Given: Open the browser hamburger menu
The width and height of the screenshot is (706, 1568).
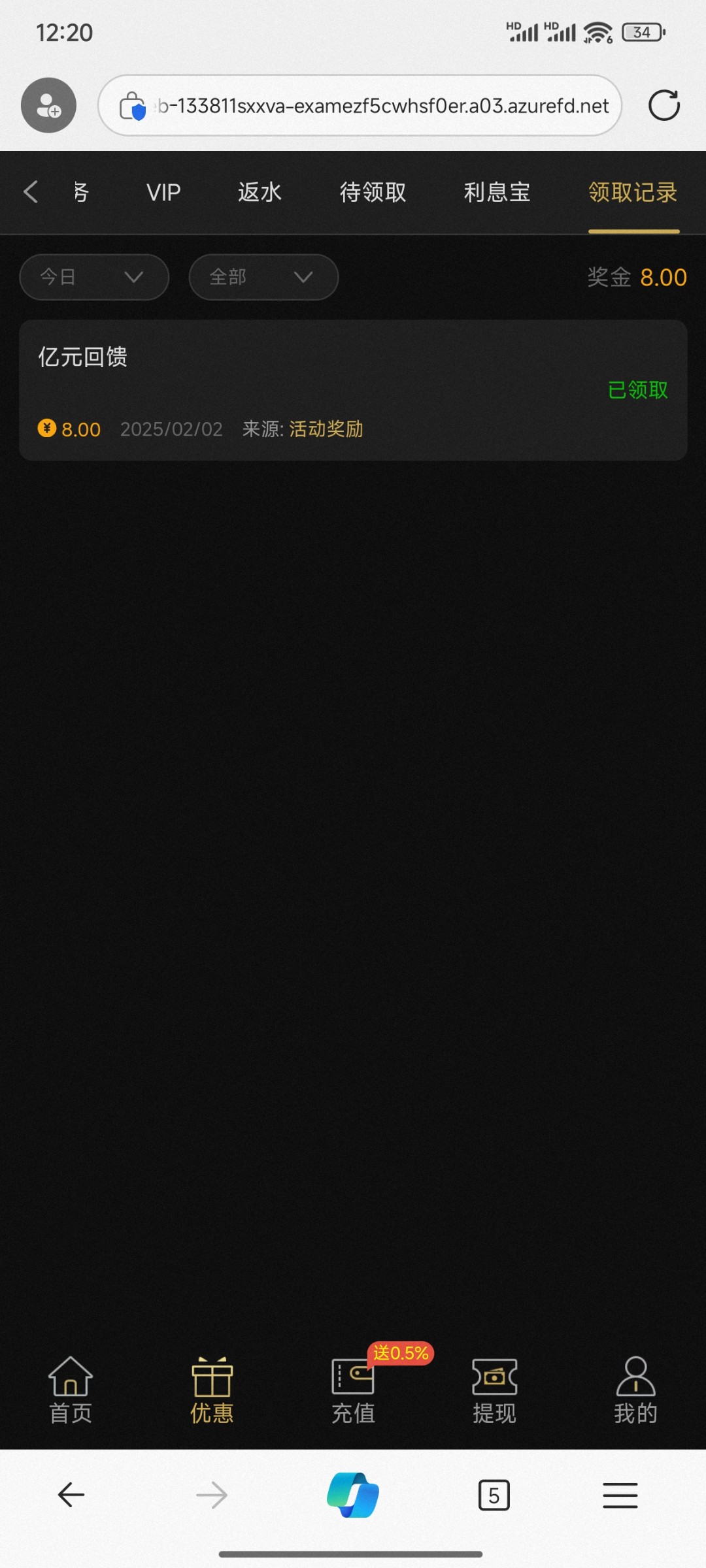Looking at the screenshot, I should pos(620,1495).
